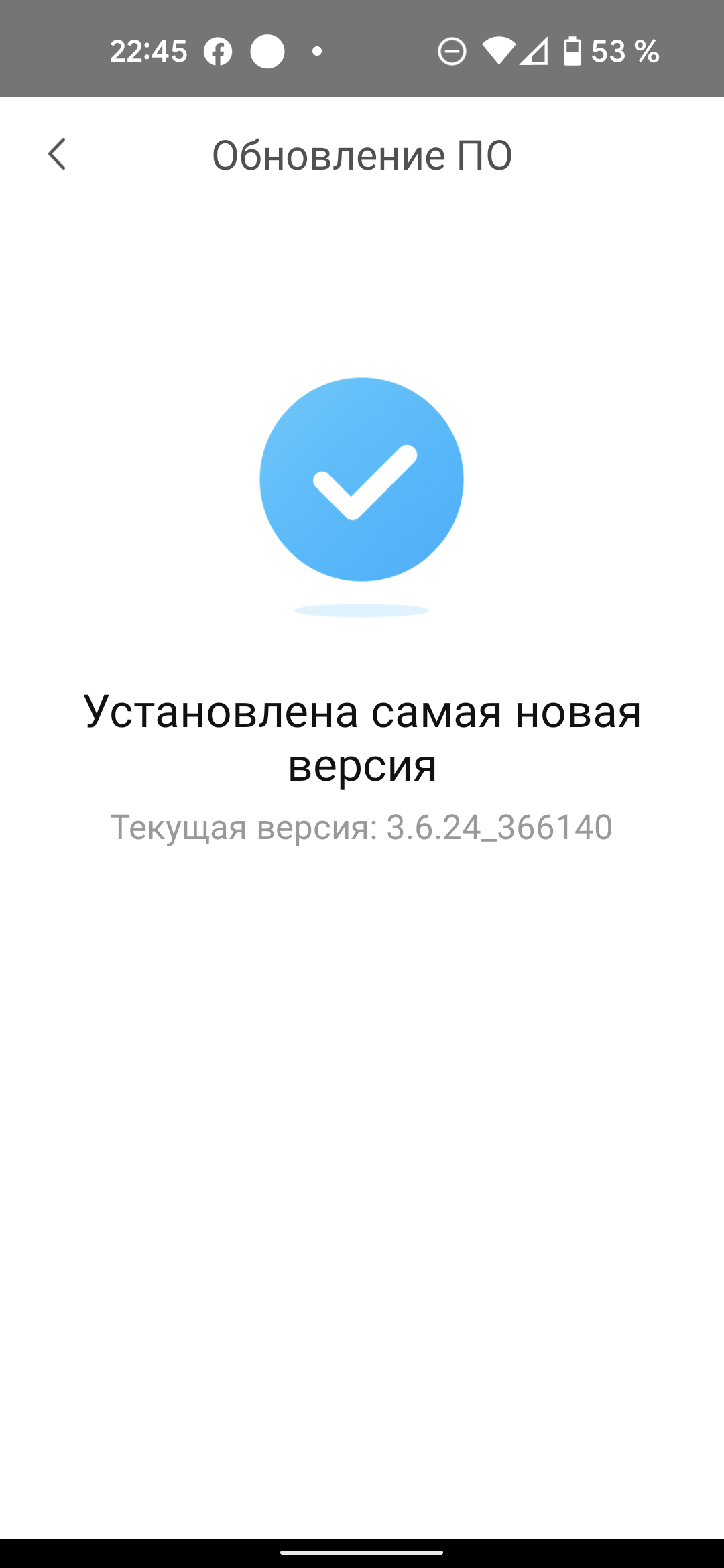This screenshot has height=1568, width=724.
Task: Go back from the Обновление ПО screen
Action: point(58,154)
